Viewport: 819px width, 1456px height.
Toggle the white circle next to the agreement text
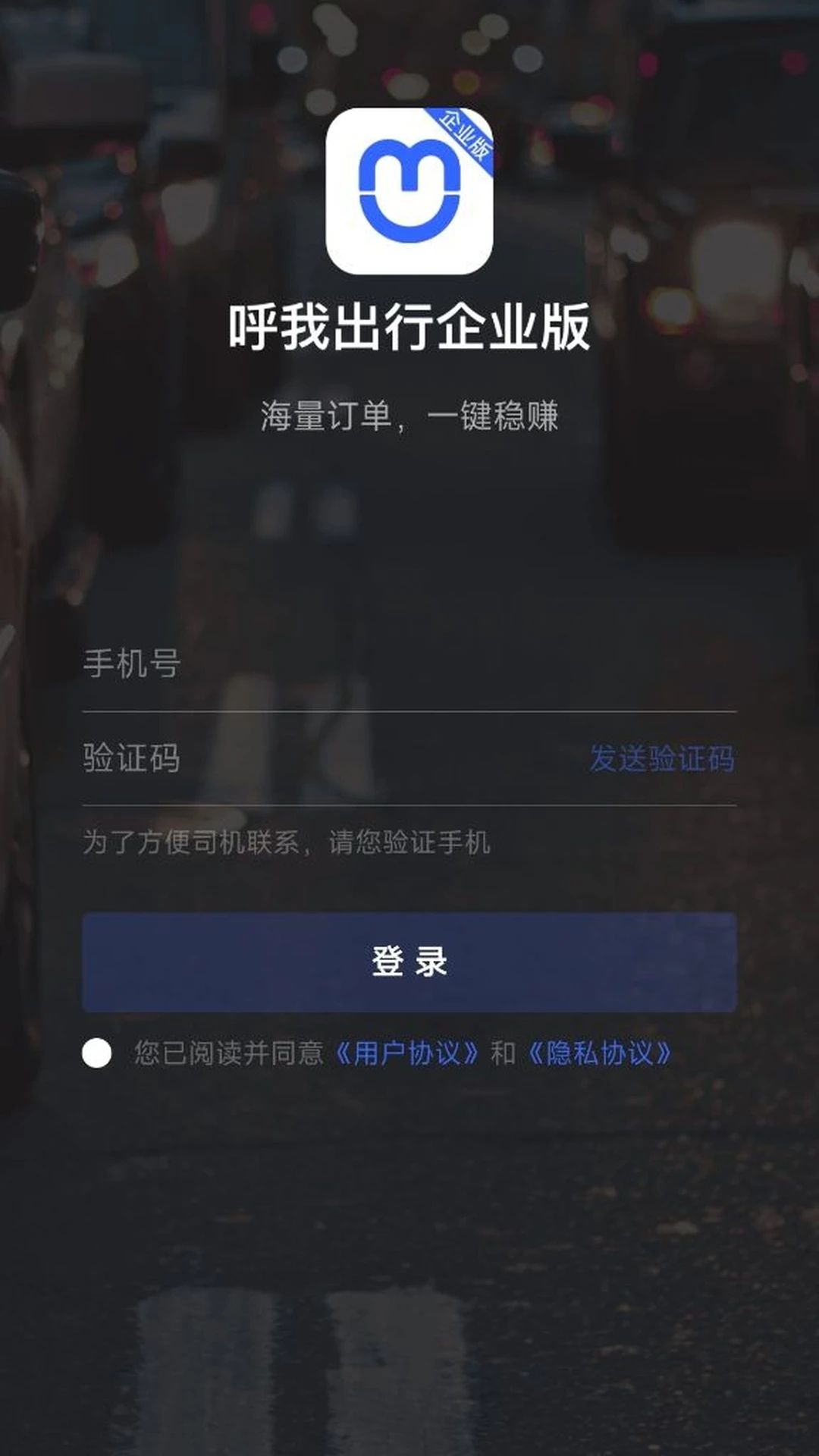(x=96, y=1054)
